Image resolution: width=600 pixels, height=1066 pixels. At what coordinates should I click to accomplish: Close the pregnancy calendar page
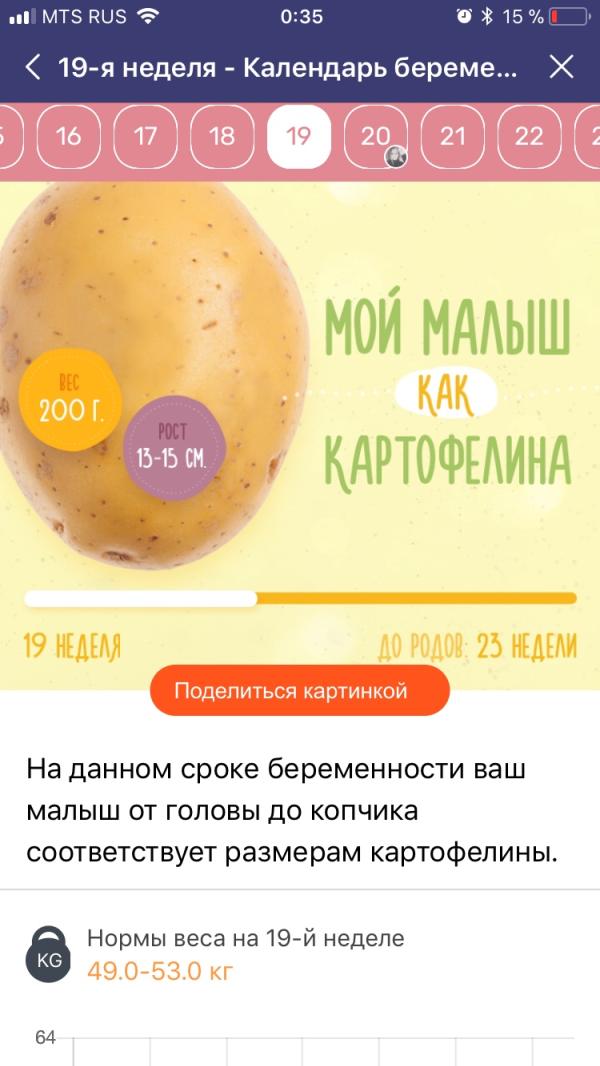click(562, 67)
